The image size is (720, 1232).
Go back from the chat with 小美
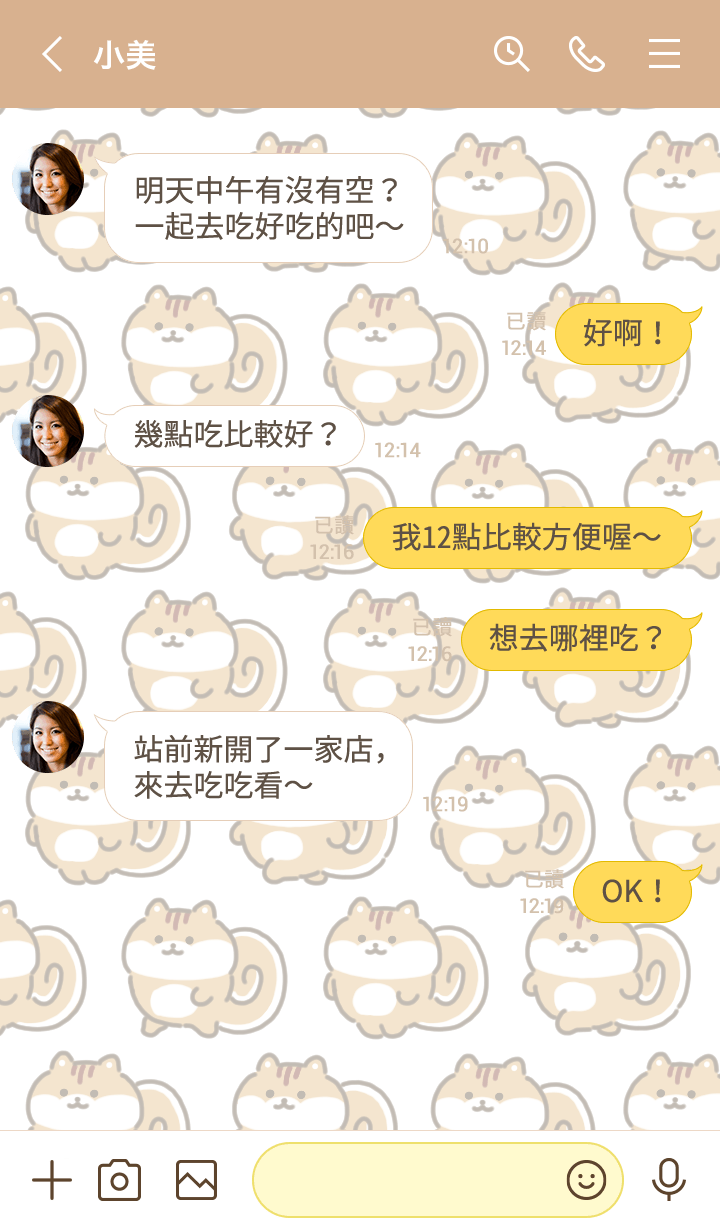coord(53,54)
